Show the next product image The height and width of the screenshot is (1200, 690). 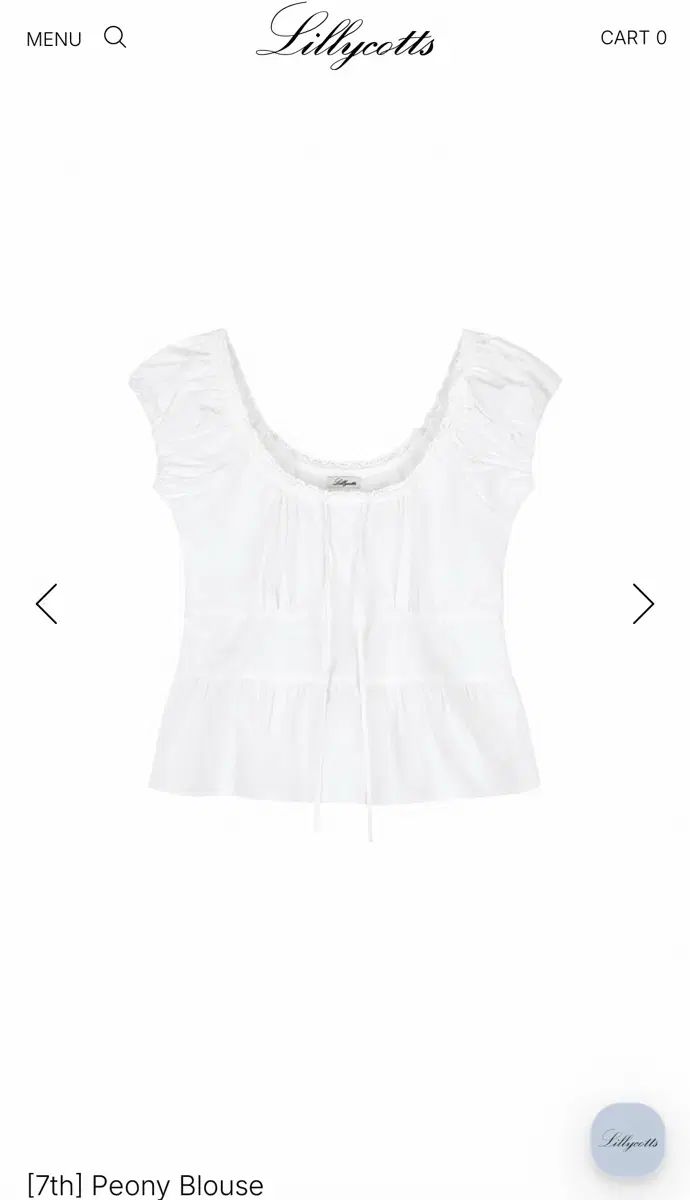643,604
